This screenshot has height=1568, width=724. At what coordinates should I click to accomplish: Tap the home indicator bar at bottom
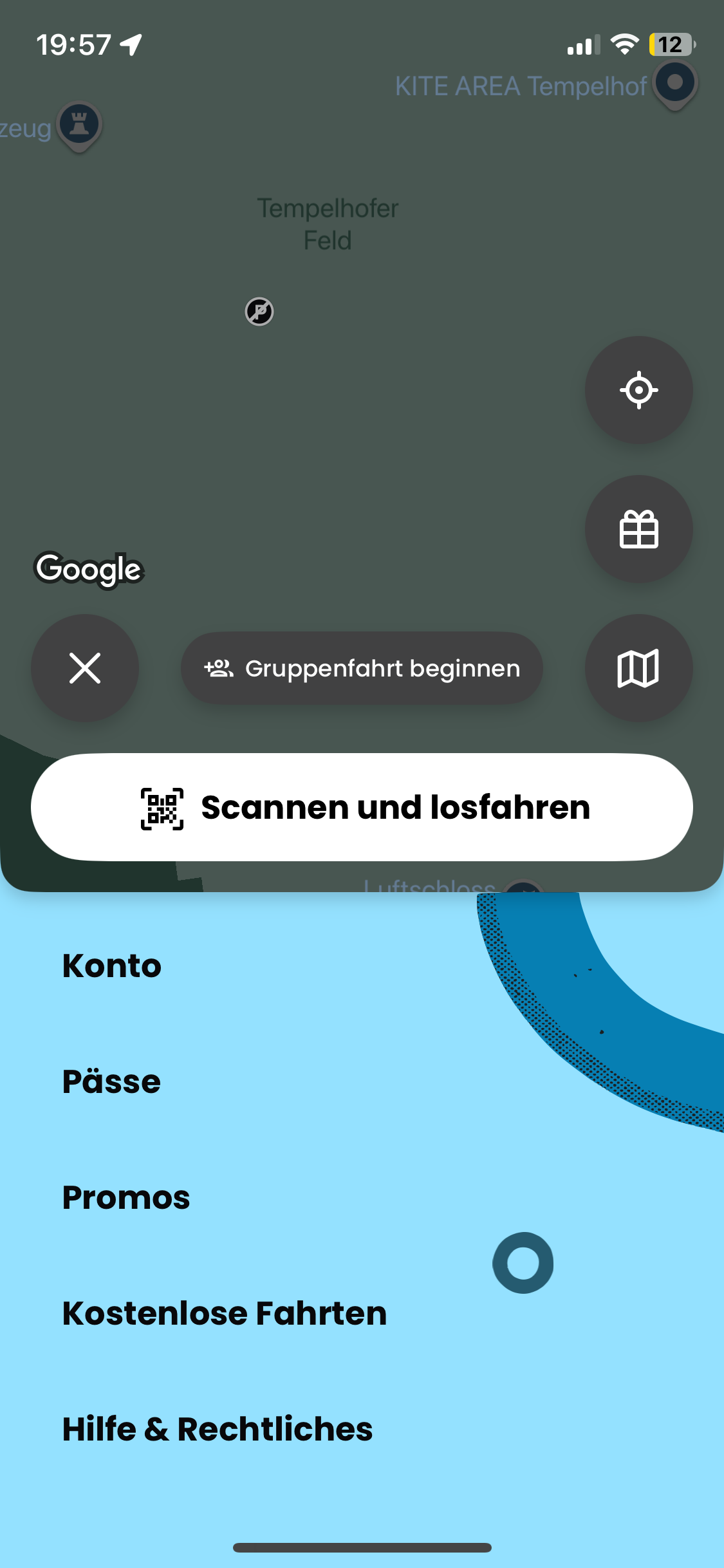coord(362,1548)
